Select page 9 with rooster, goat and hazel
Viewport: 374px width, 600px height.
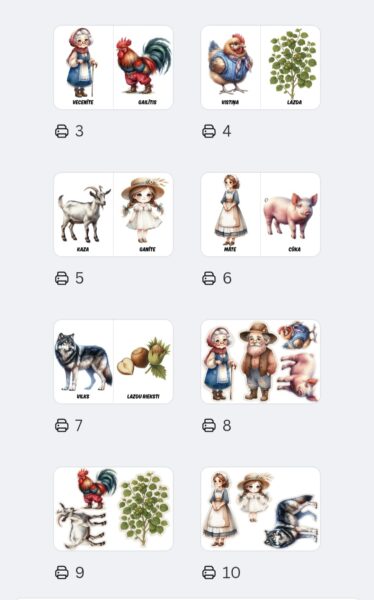pos(113,509)
